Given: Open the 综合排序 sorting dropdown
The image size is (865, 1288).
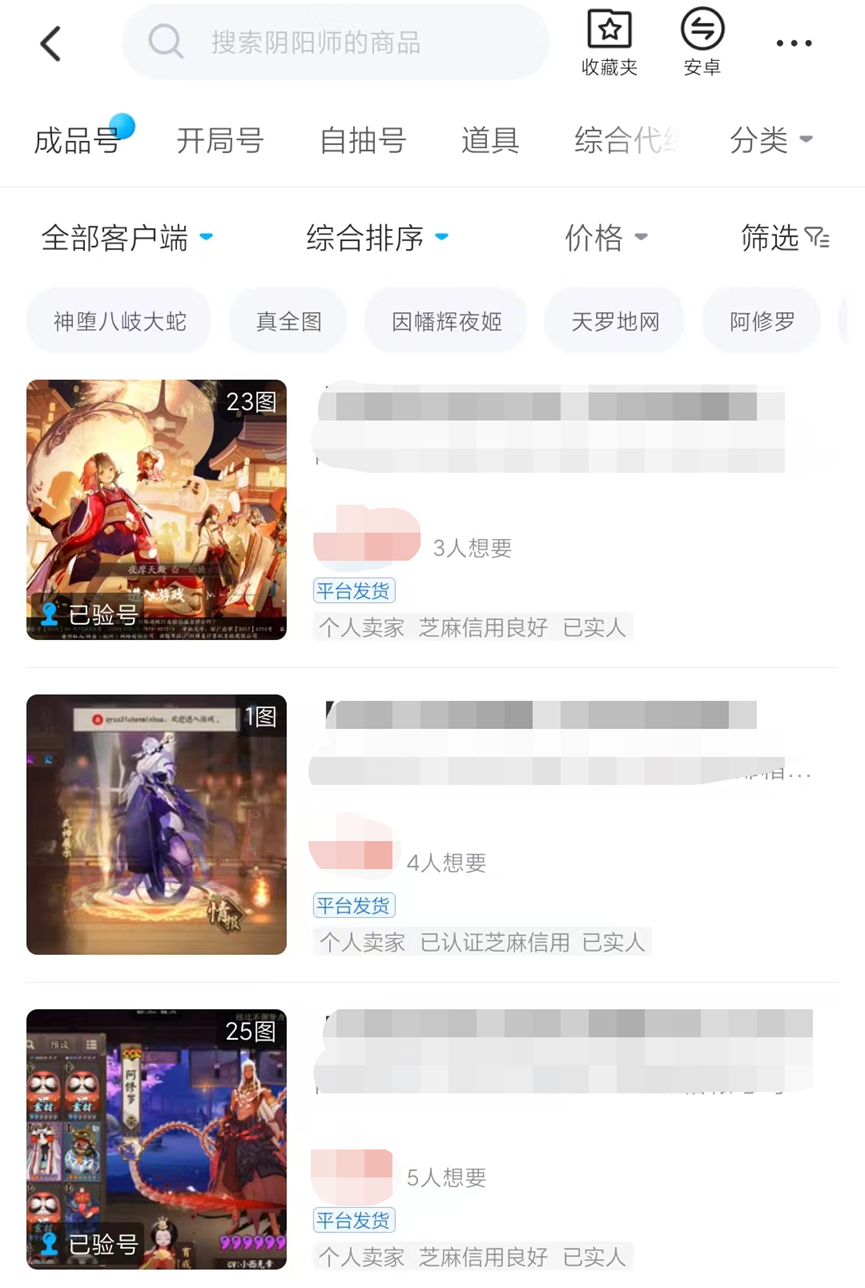Looking at the screenshot, I should [x=377, y=238].
